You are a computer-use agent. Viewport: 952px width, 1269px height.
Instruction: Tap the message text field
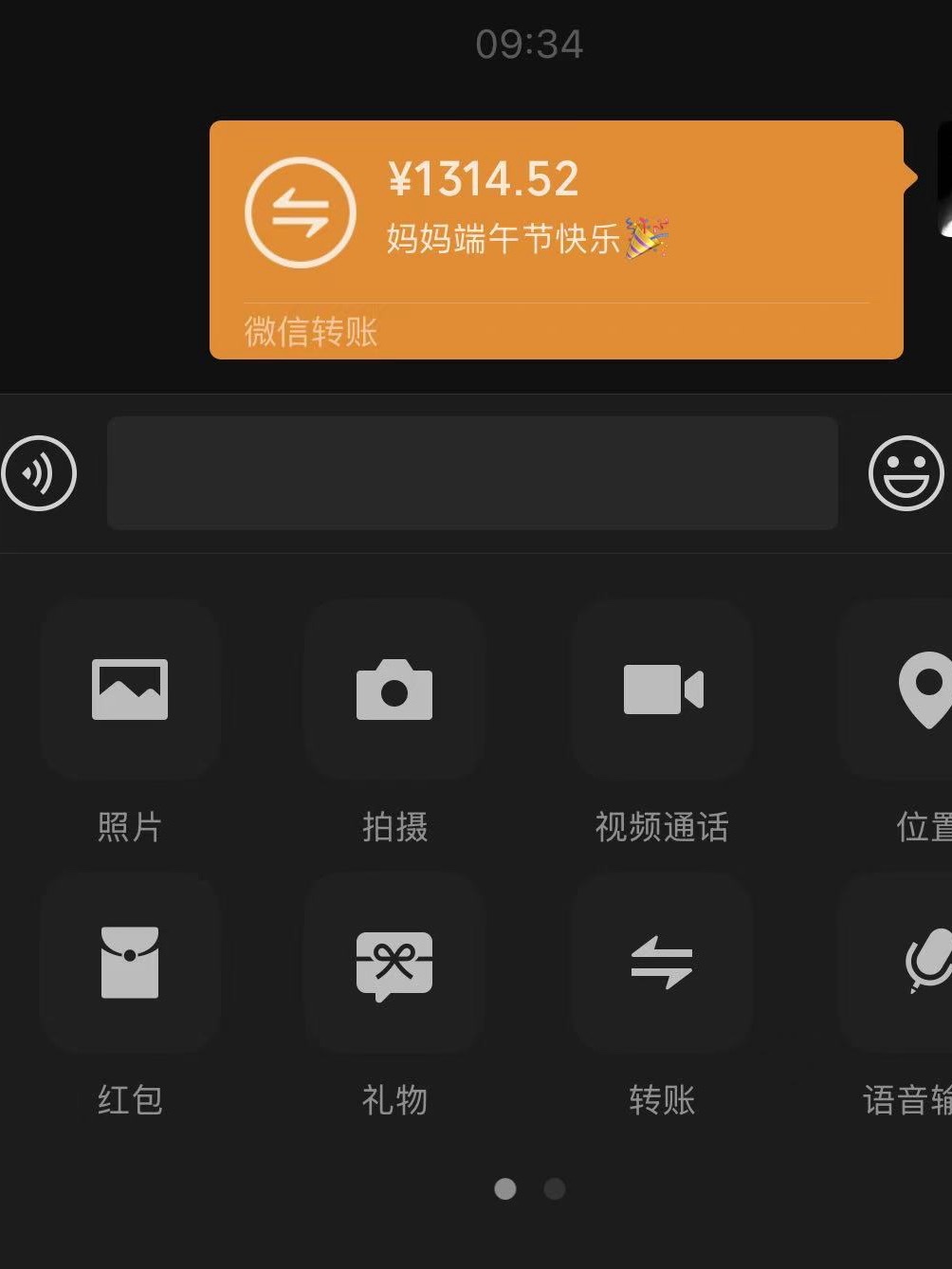pyautogui.click(x=471, y=473)
